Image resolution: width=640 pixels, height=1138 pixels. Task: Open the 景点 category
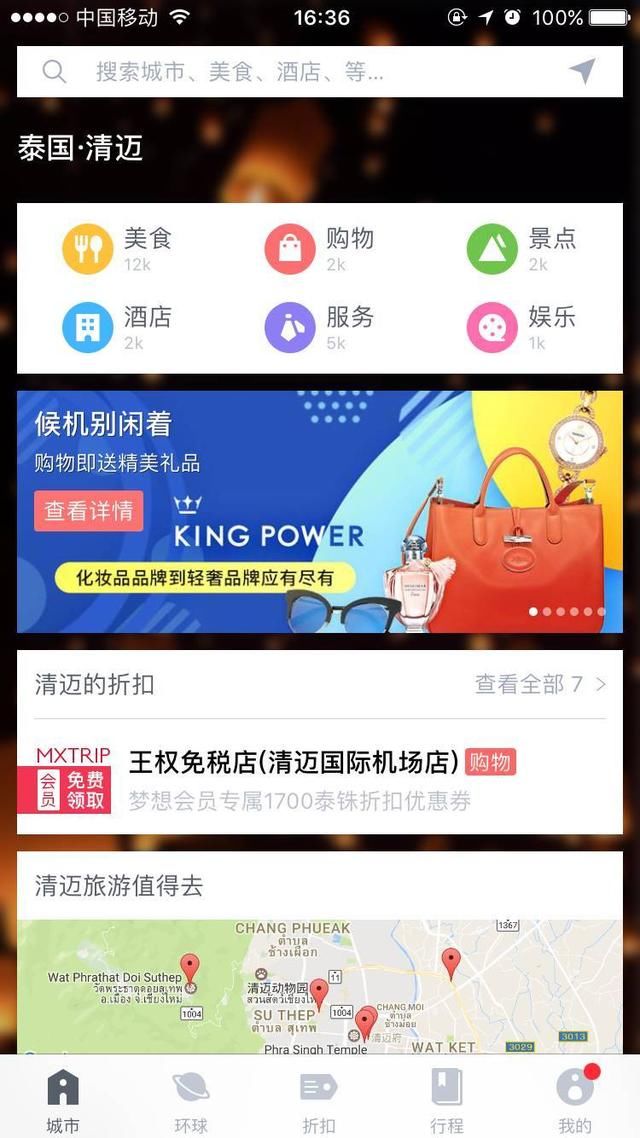[522, 248]
